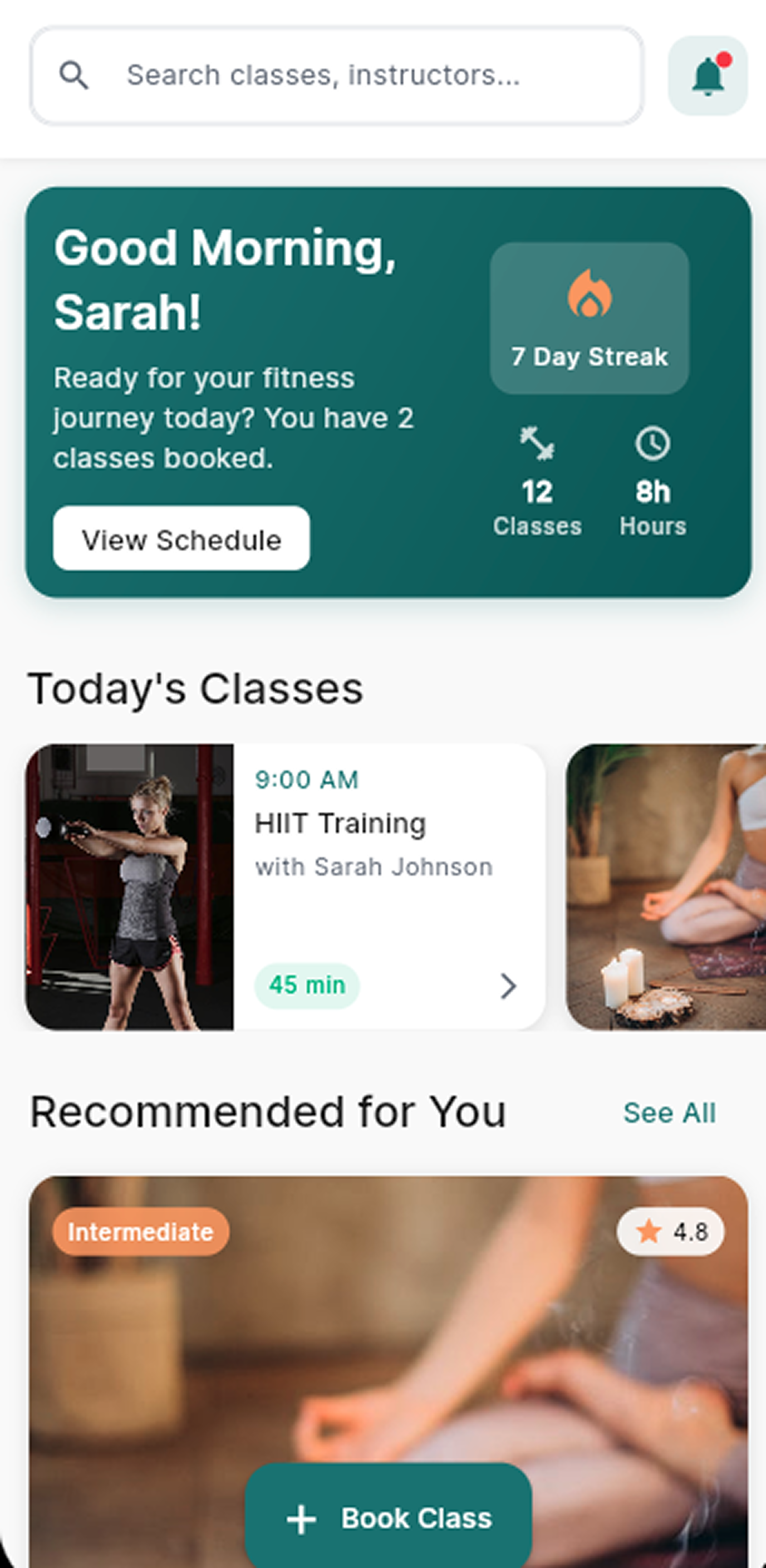The height and width of the screenshot is (1568, 766).
Task: Open View Schedule
Action: (181, 538)
